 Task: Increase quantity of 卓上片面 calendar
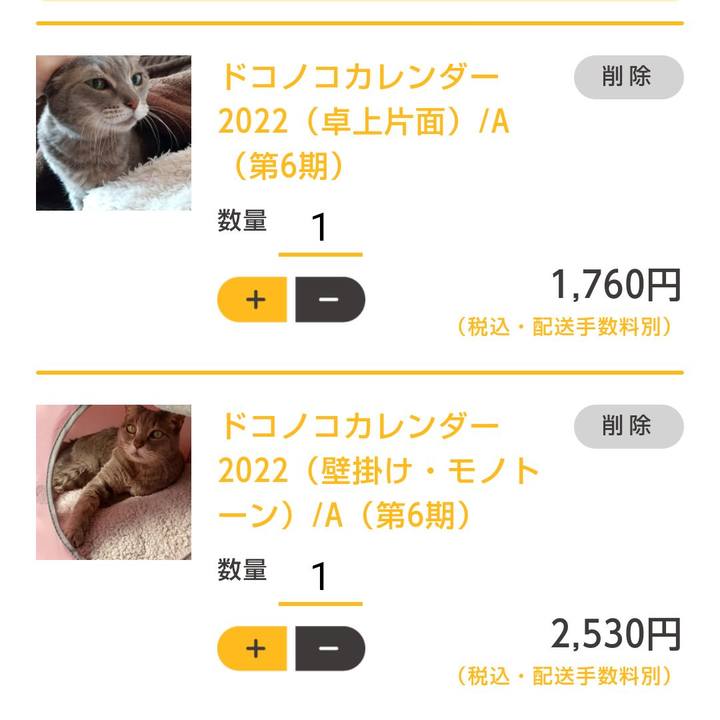click(254, 300)
